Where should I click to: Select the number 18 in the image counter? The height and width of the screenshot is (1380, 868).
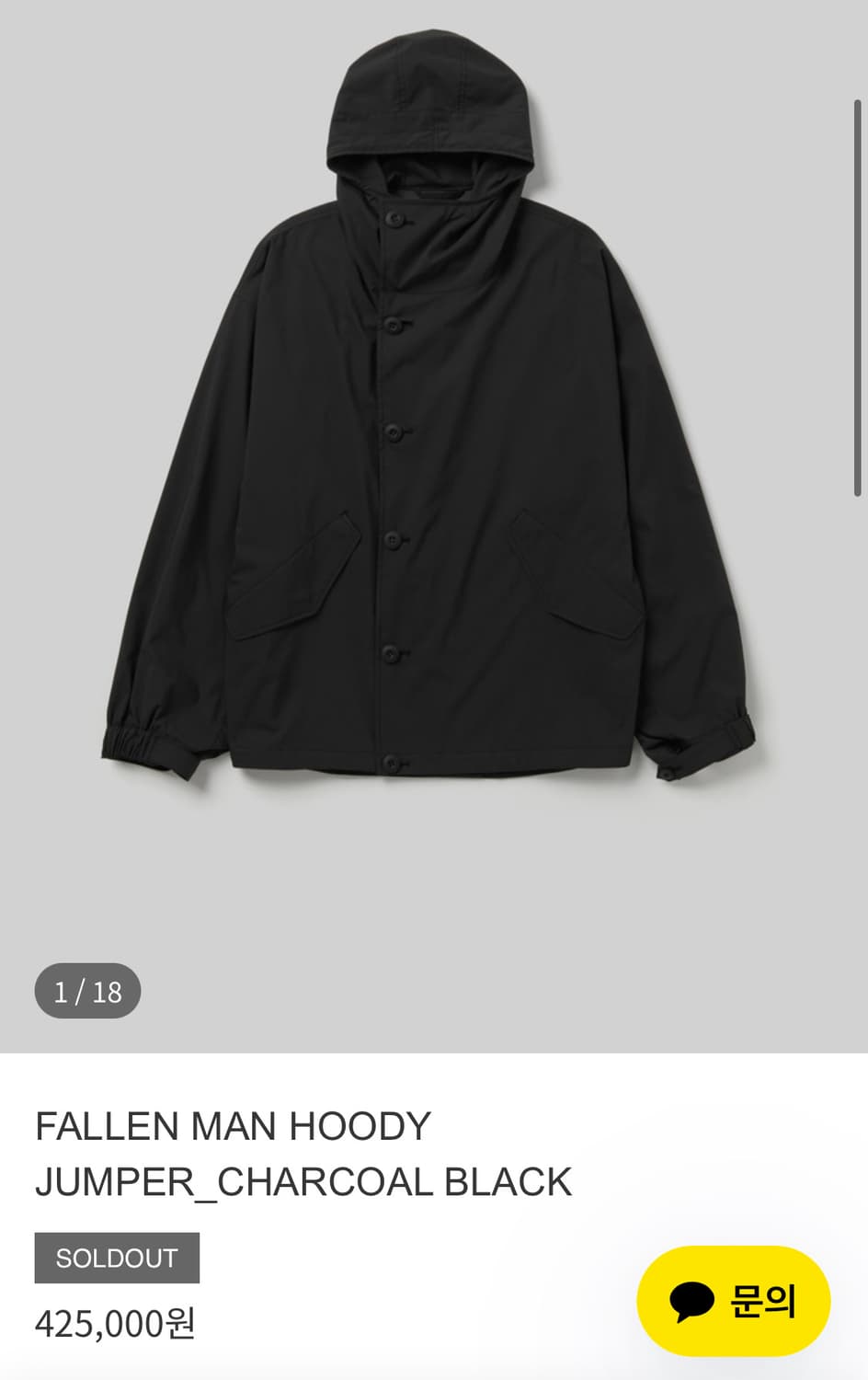click(108, 992)
